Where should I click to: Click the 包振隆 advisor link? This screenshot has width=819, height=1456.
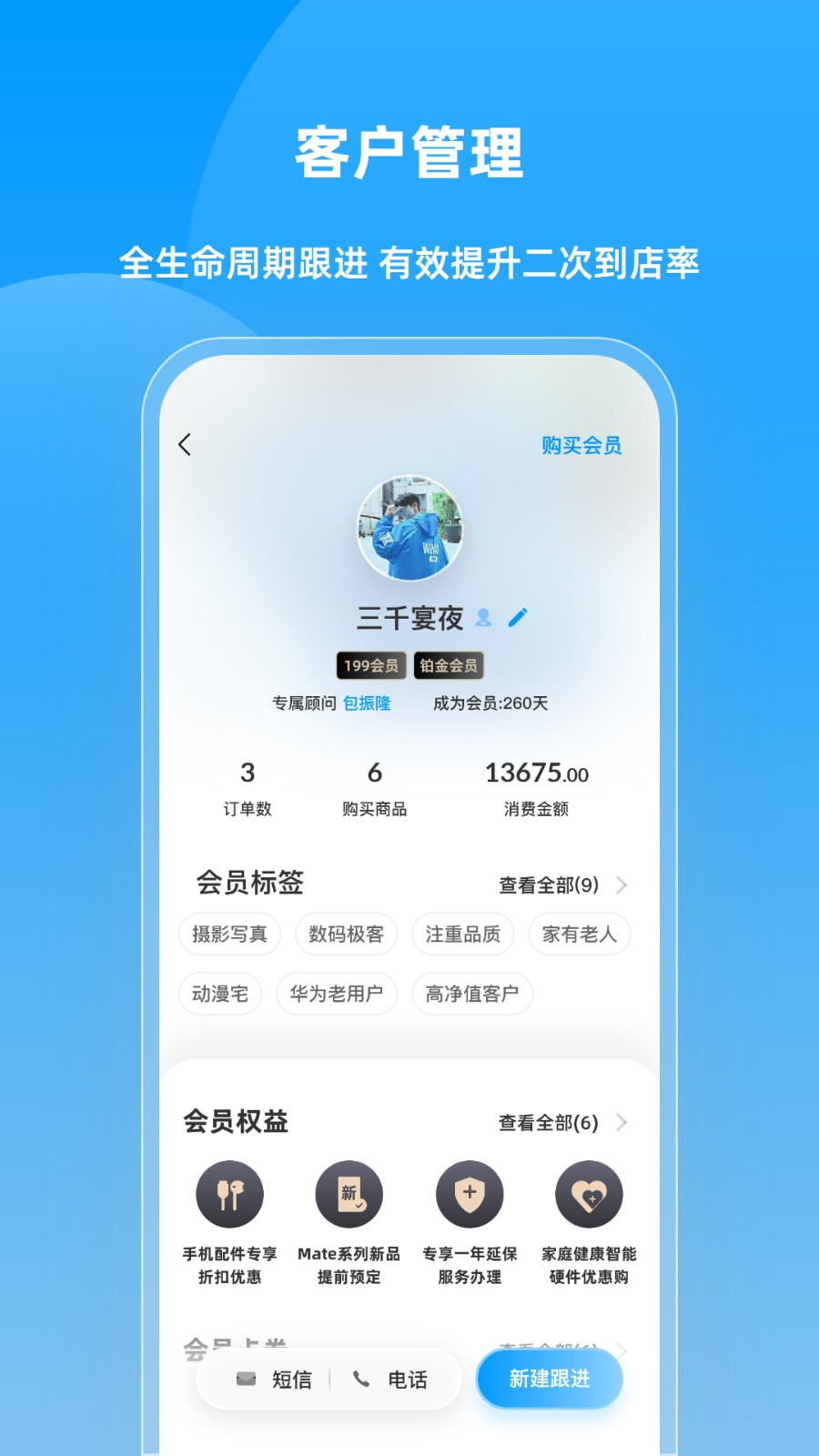tap(367, 703)
